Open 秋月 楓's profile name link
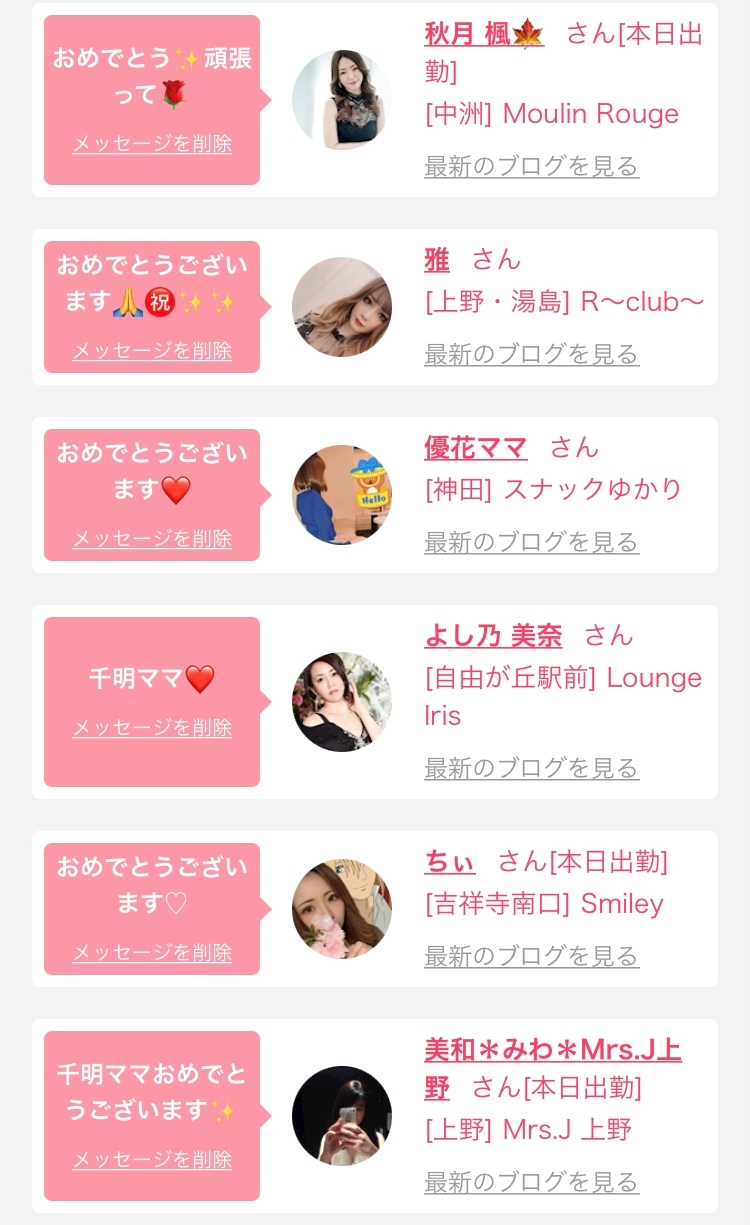The width and height of the screenshot is (750, 1225). (x=483, y=35)
